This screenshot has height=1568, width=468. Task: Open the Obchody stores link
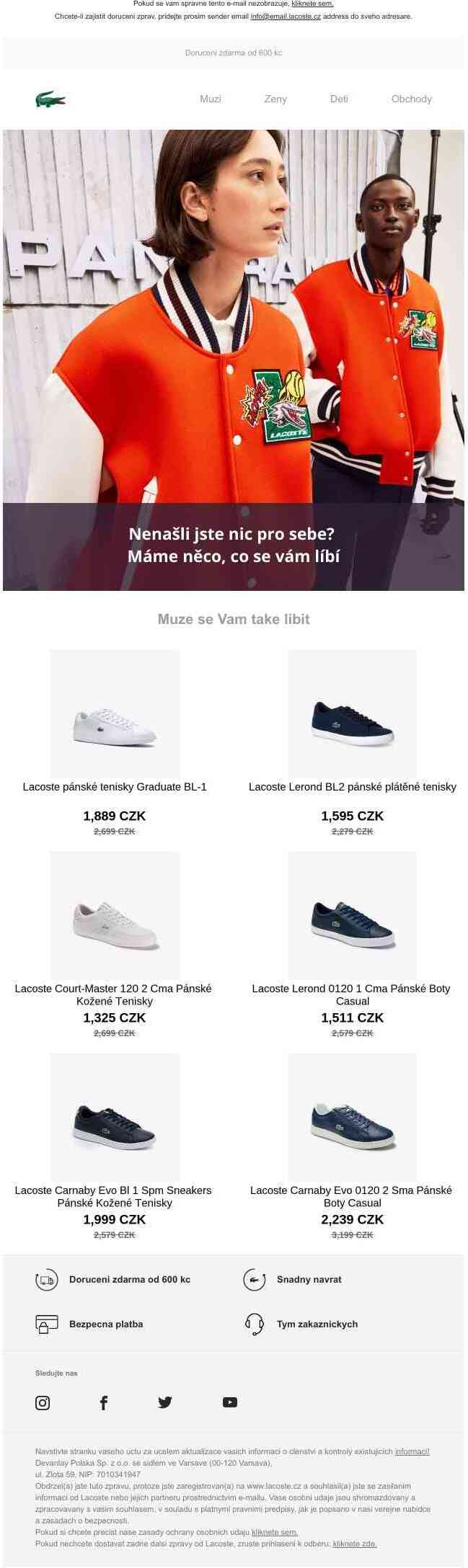411,99
